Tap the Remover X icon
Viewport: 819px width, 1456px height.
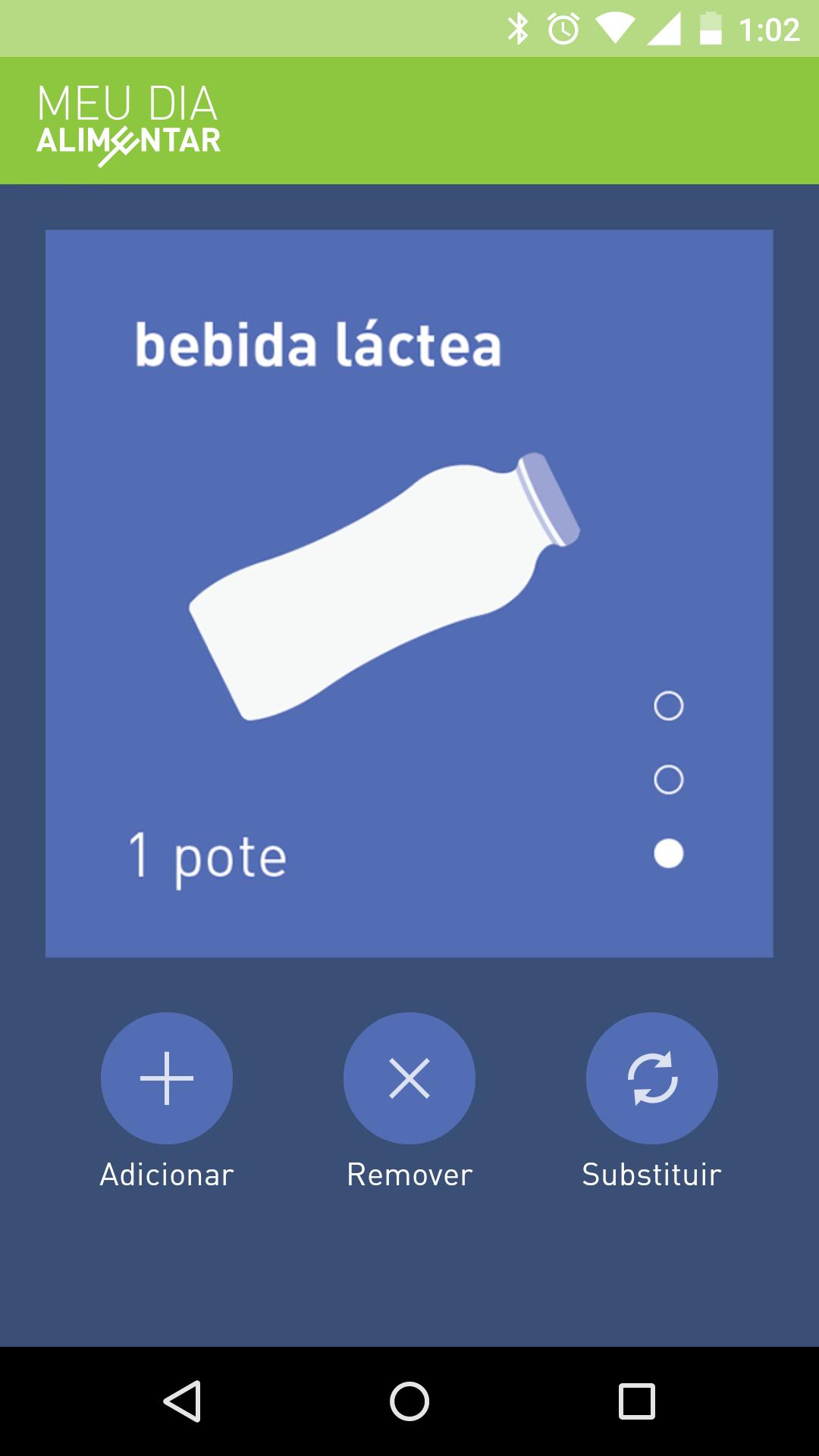409,1079
